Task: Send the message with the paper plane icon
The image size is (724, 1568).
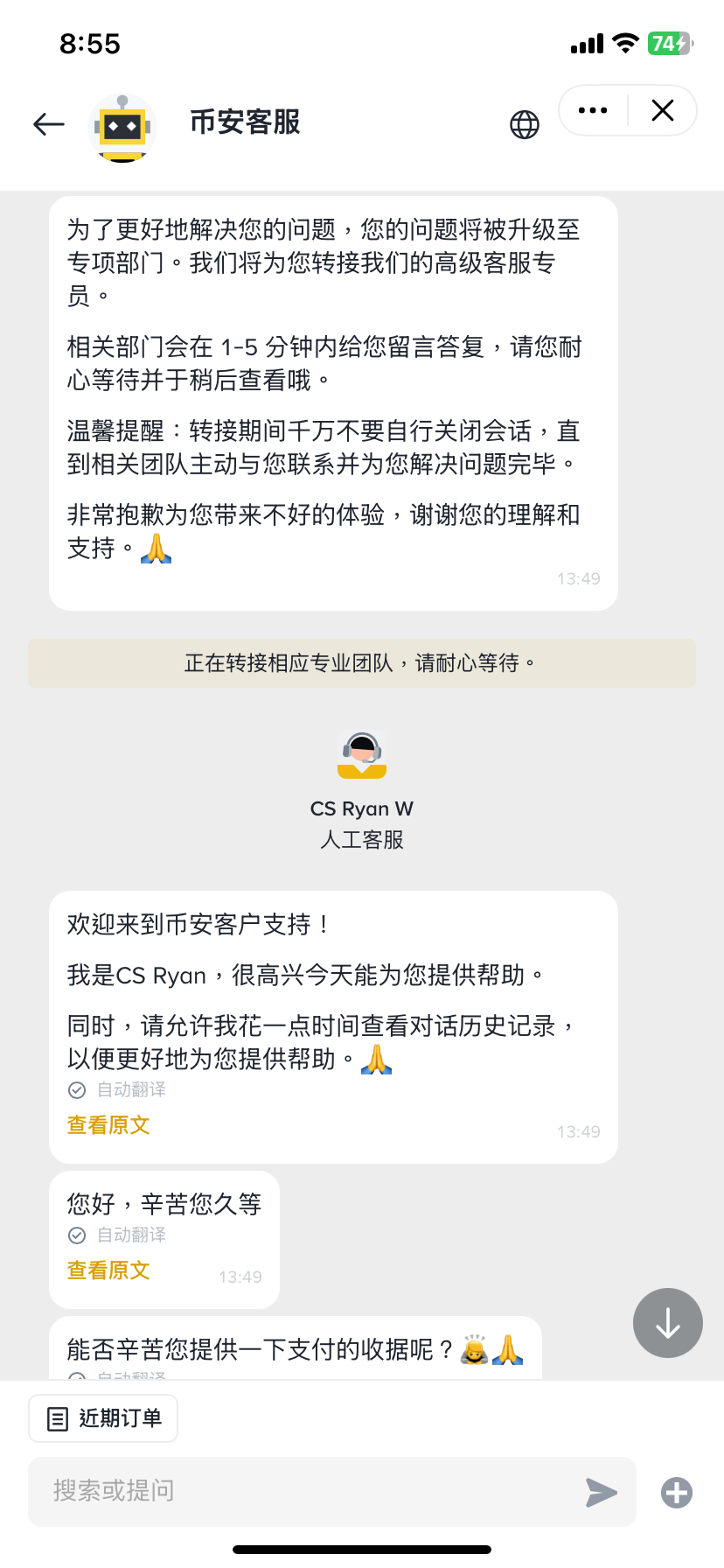Action: pyautogui.click(x=602, y=1493)
